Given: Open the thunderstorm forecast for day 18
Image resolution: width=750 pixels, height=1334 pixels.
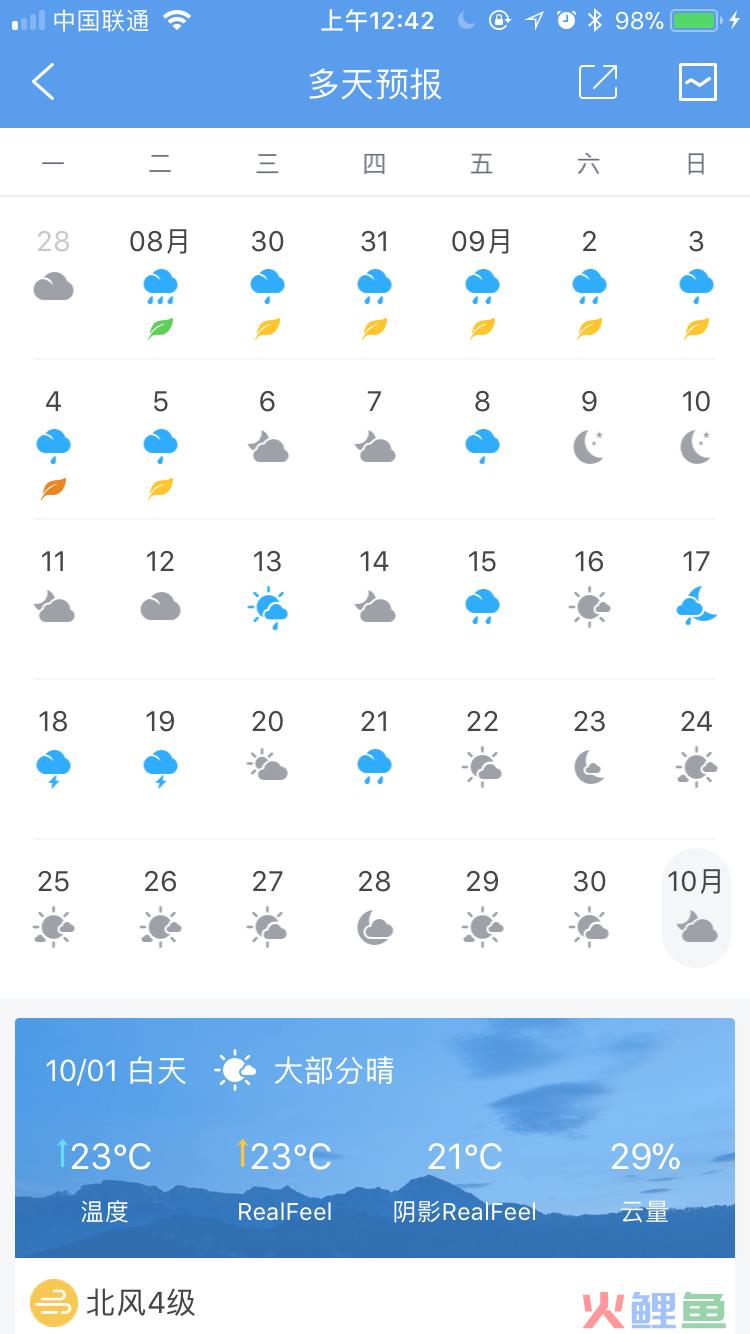Looking at the screenshot, I should 54,750.
